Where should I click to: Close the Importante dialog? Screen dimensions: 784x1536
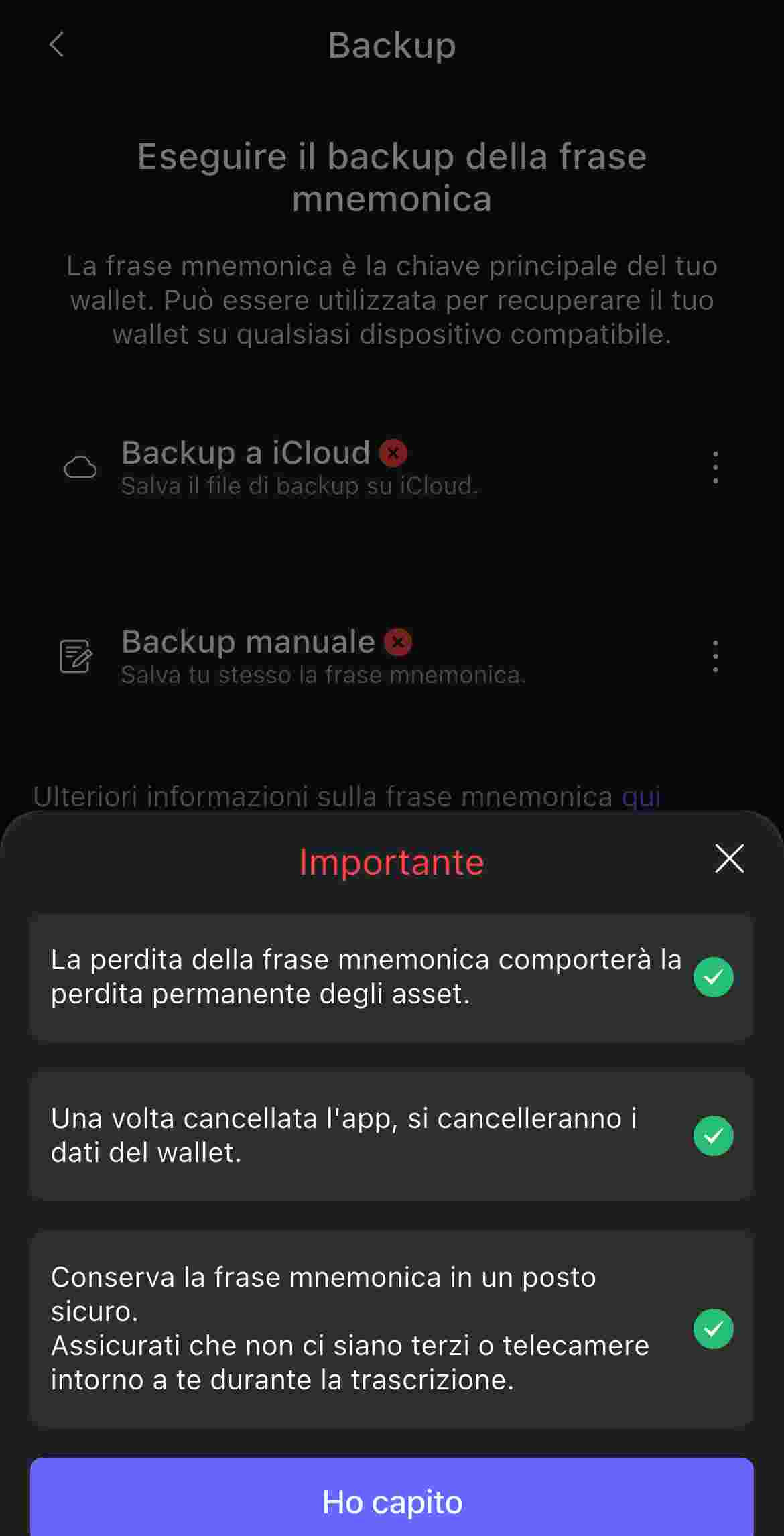pos(729,858)
